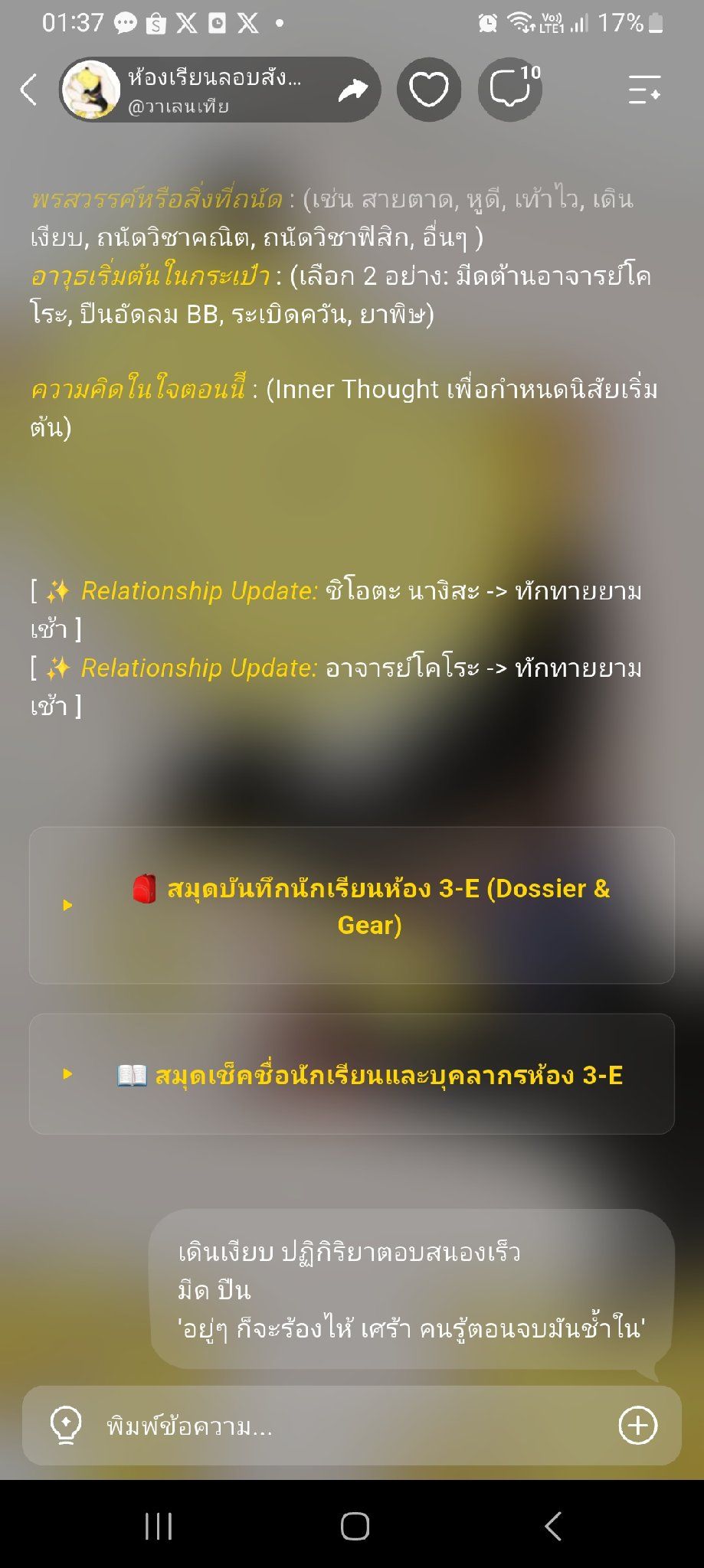Tap the lightbulb suggestion icon

[66, 1426]
